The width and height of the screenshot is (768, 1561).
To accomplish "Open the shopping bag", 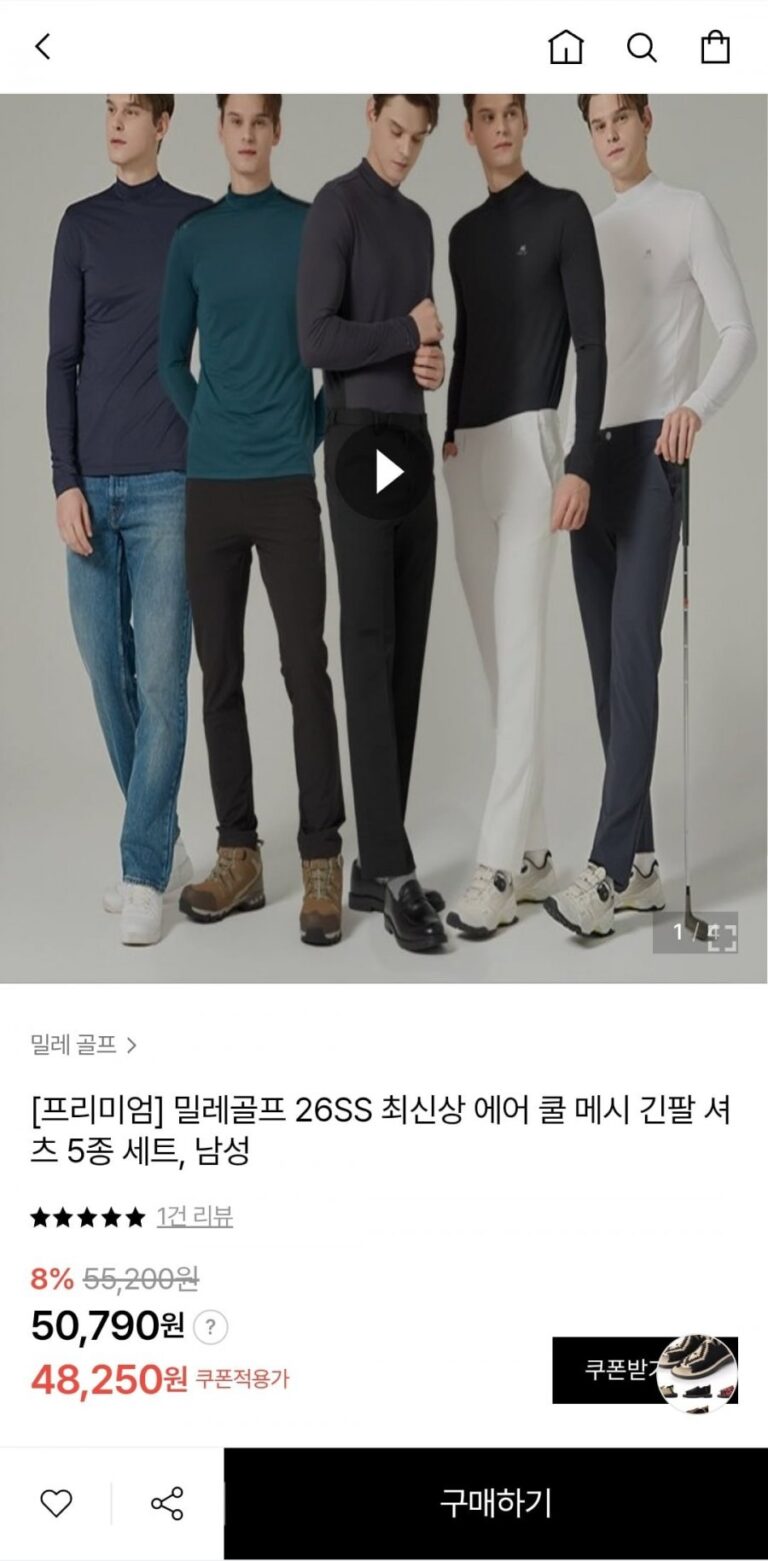I will [x=715, y=47].
